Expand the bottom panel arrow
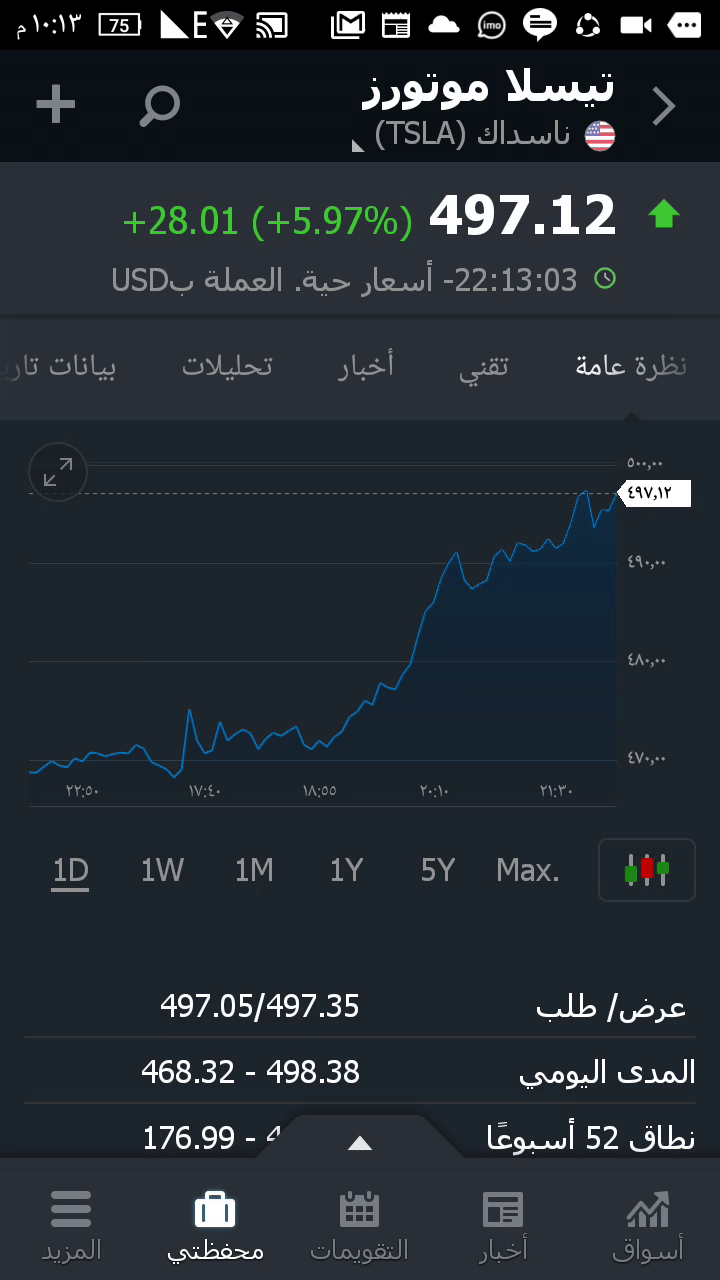Viewport: 720px width, 1280px height. tap(360, 1143)
